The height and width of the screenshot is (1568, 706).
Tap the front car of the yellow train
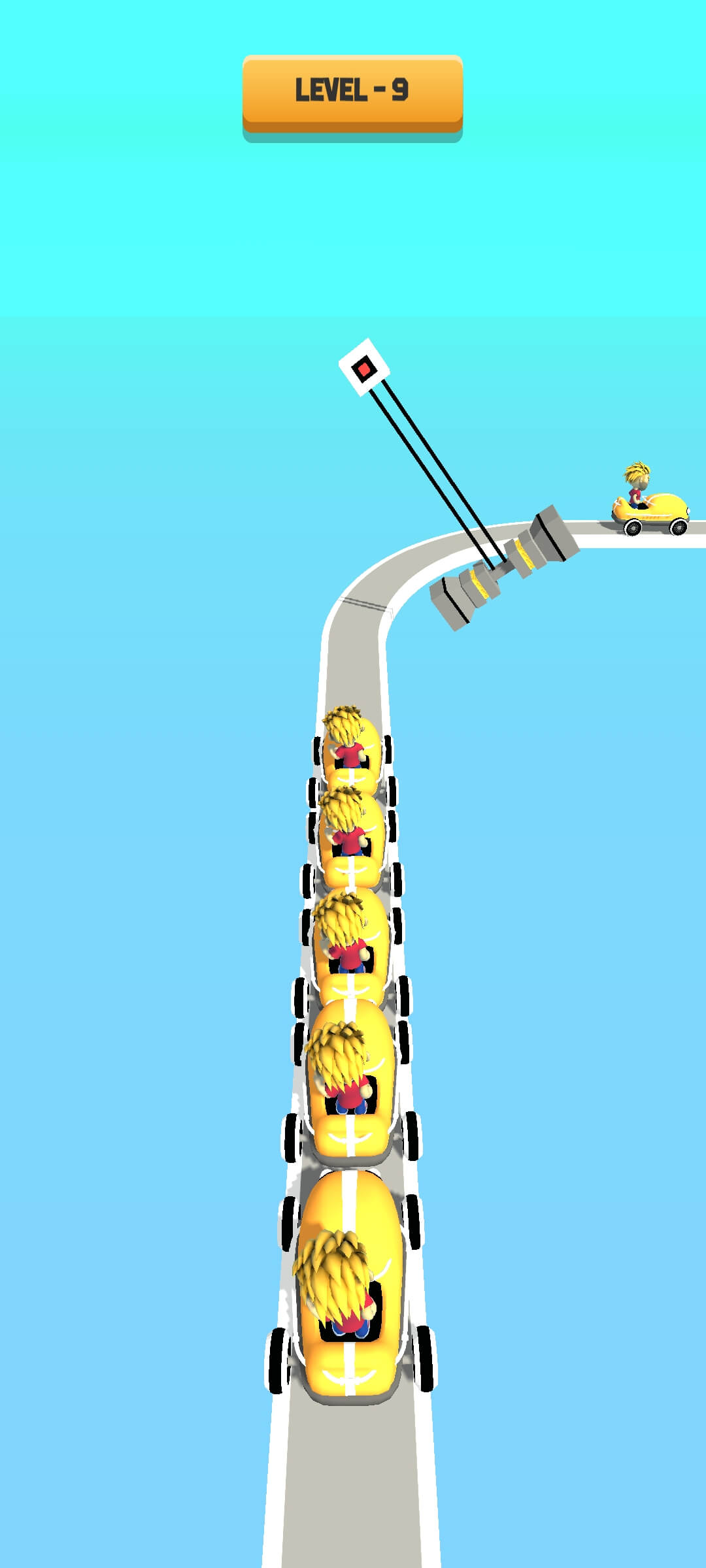(352, 751)
